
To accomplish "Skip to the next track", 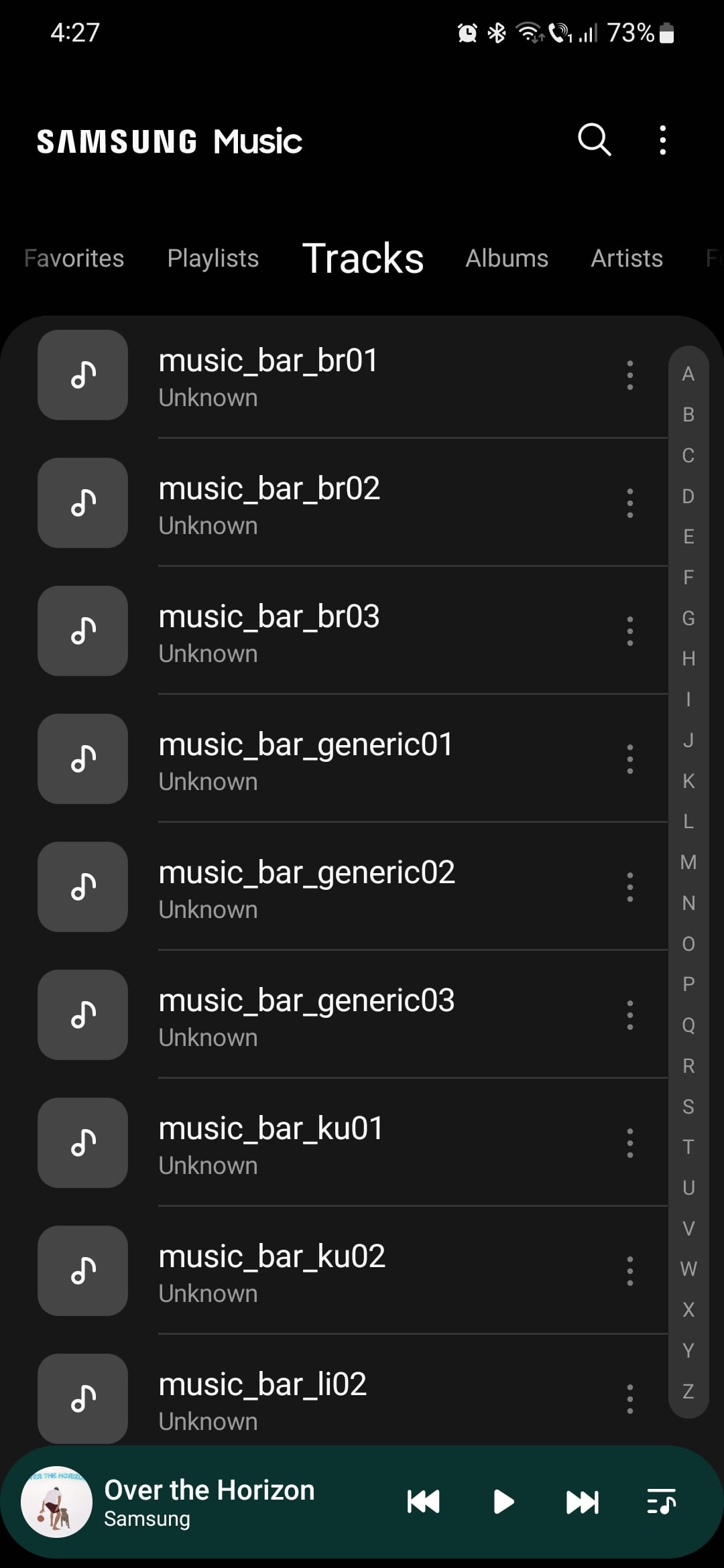I will click(582, 1502).
